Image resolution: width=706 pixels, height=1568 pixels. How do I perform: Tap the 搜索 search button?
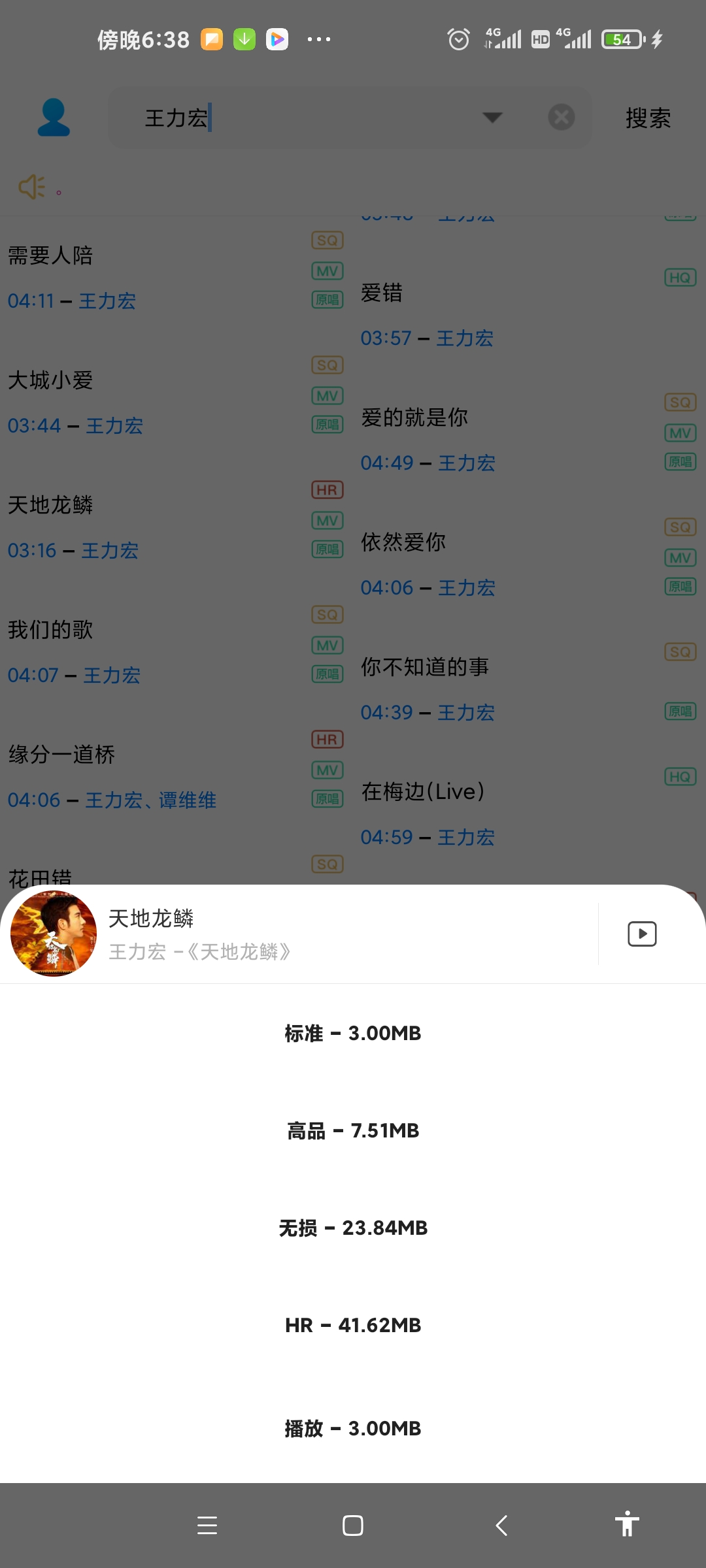648,118
